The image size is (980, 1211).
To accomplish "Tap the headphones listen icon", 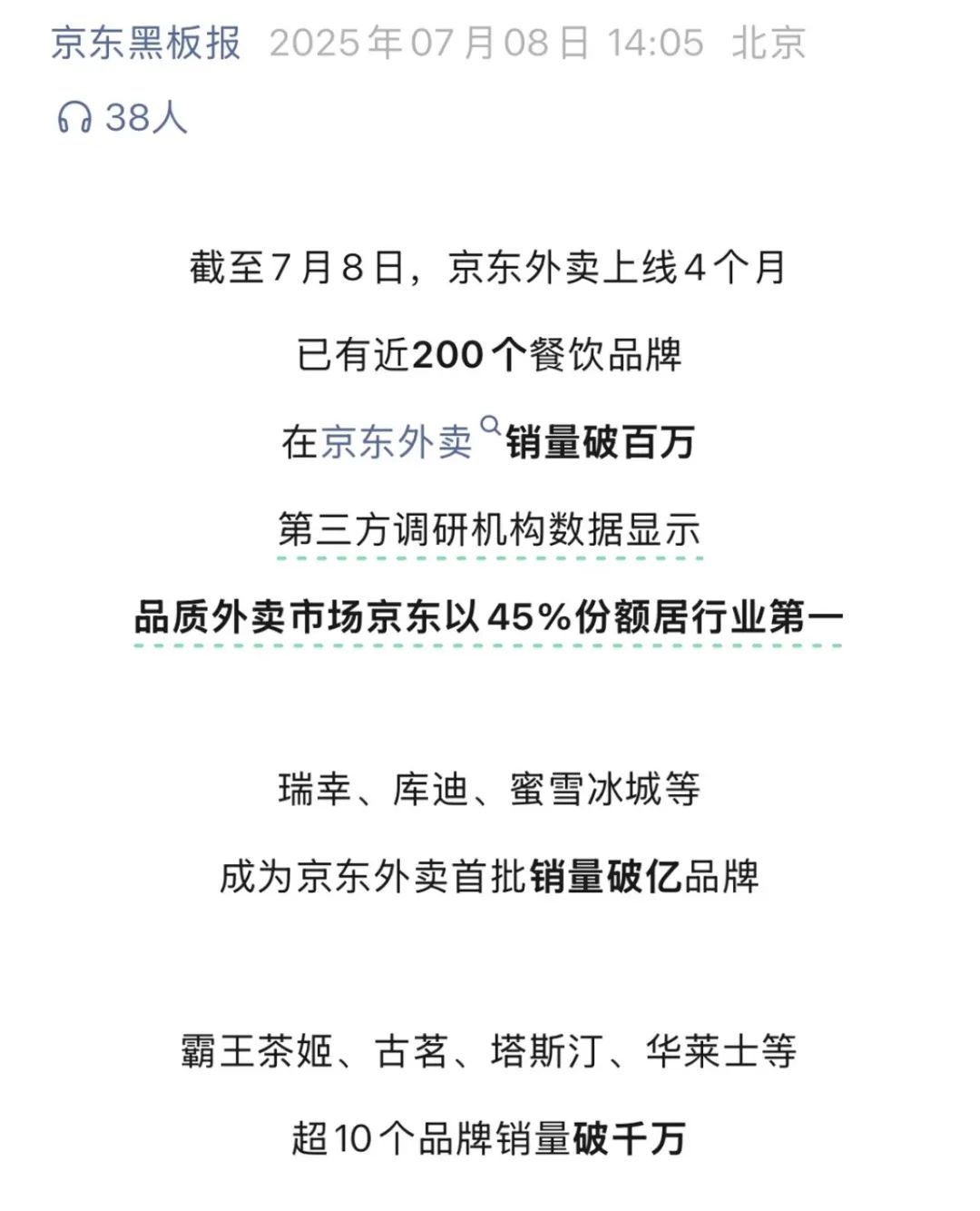I will pos(74,118).
